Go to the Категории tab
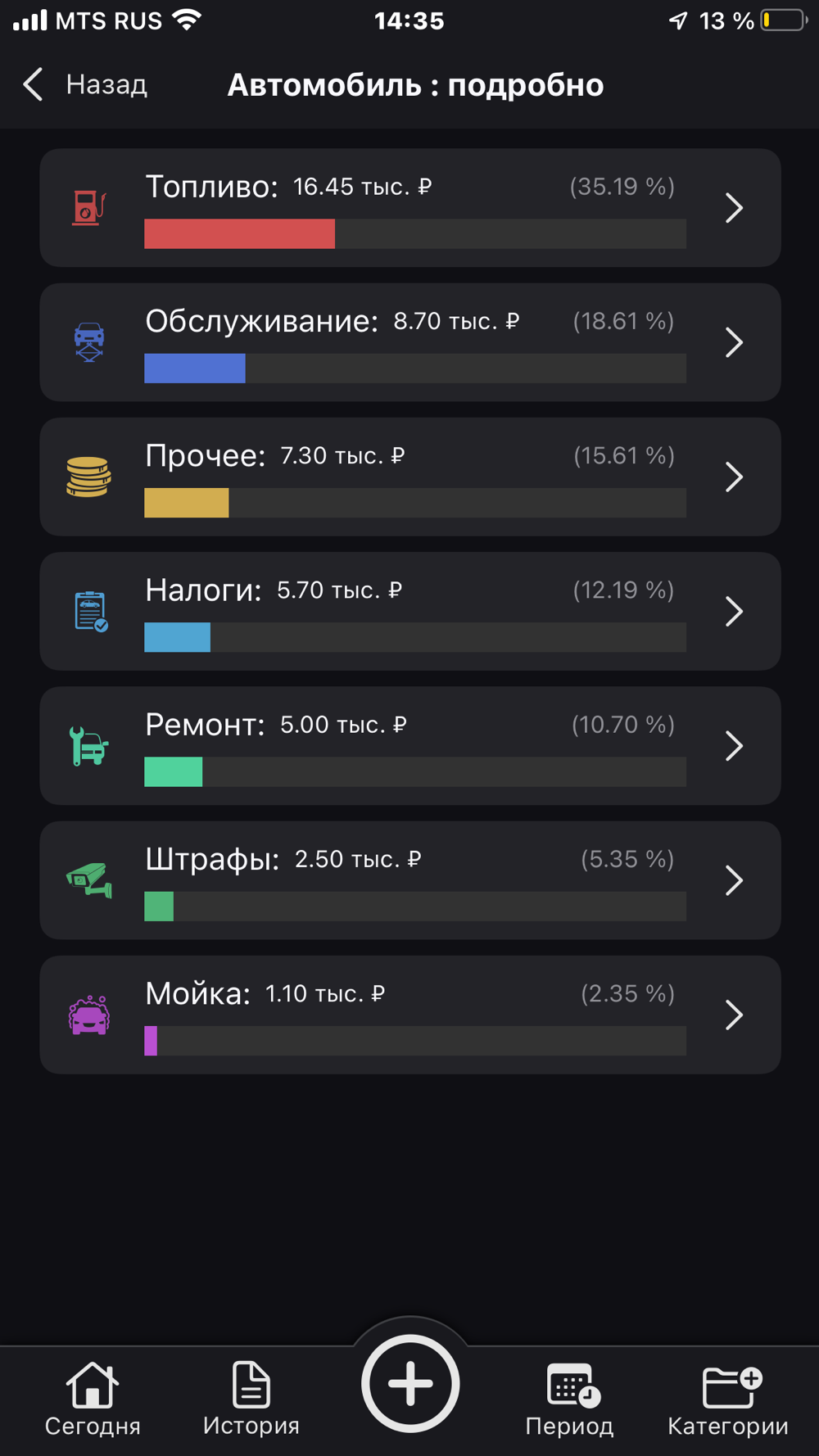The image size is (819, 1456). [728, 1399]
